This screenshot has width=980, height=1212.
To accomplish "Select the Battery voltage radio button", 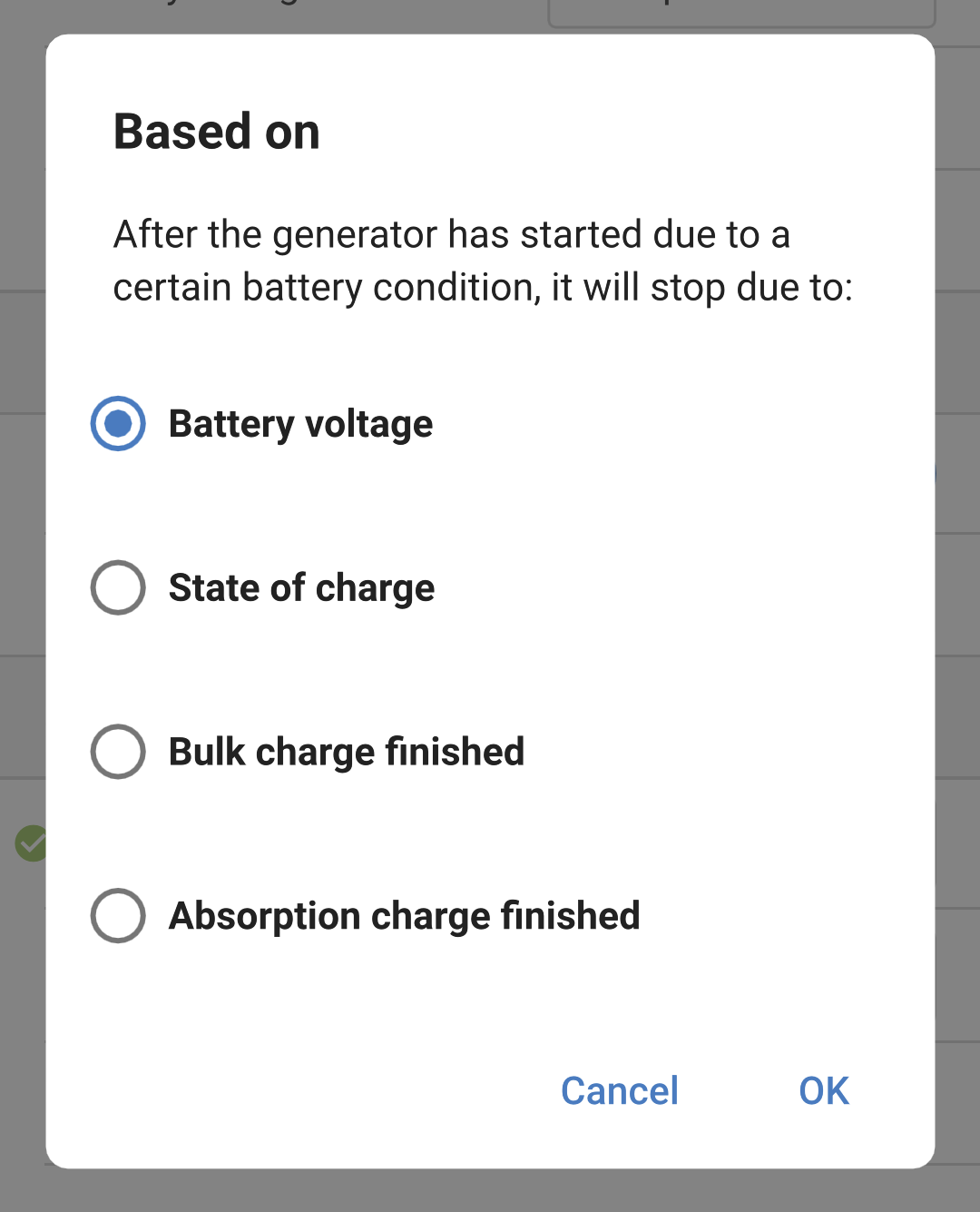I will point(117,423).
